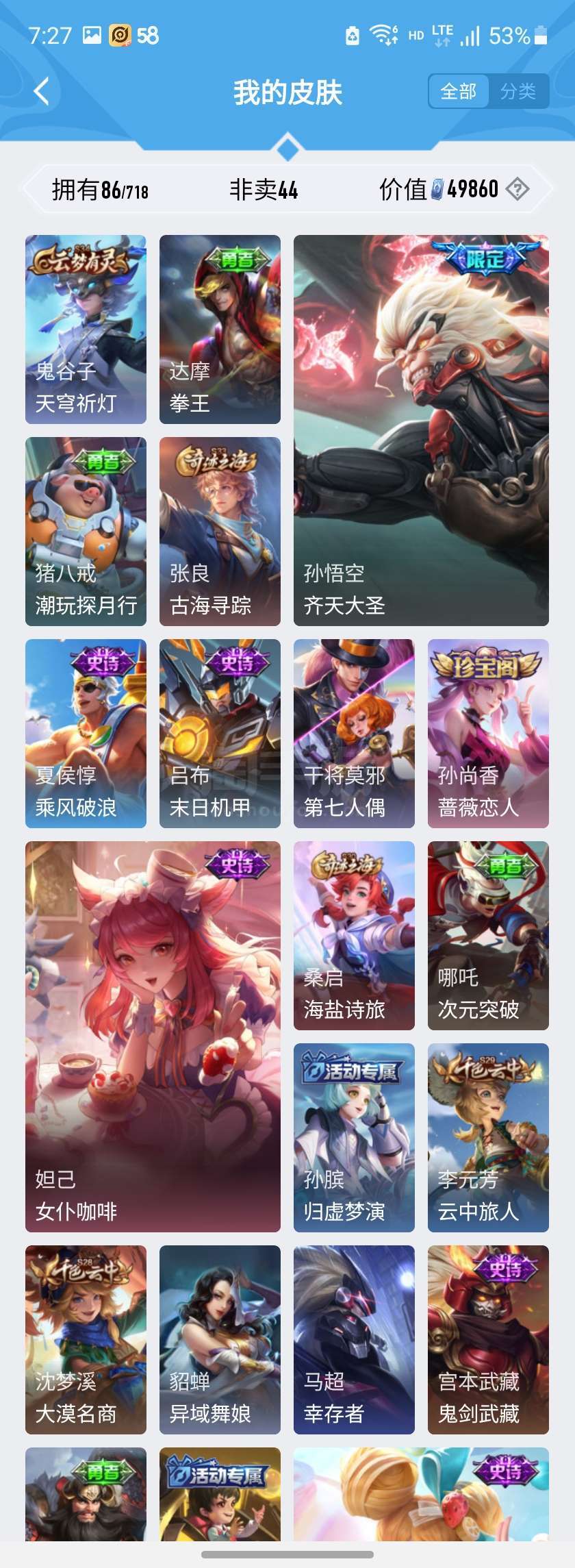Open 李元芳 云中旅人 skin

[488, 1137]
